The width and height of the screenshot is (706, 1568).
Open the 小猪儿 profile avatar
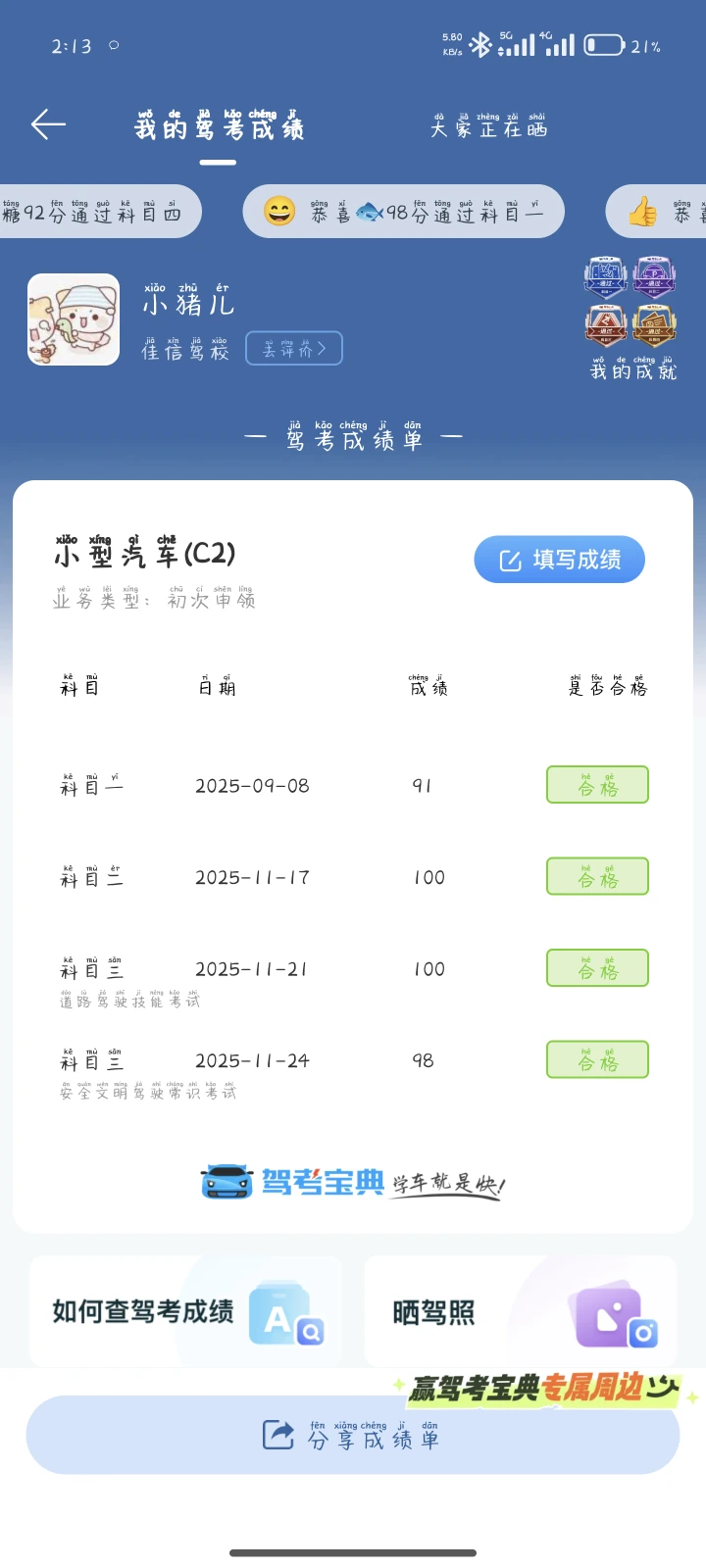pyautogui.click(x=74, y=319)
